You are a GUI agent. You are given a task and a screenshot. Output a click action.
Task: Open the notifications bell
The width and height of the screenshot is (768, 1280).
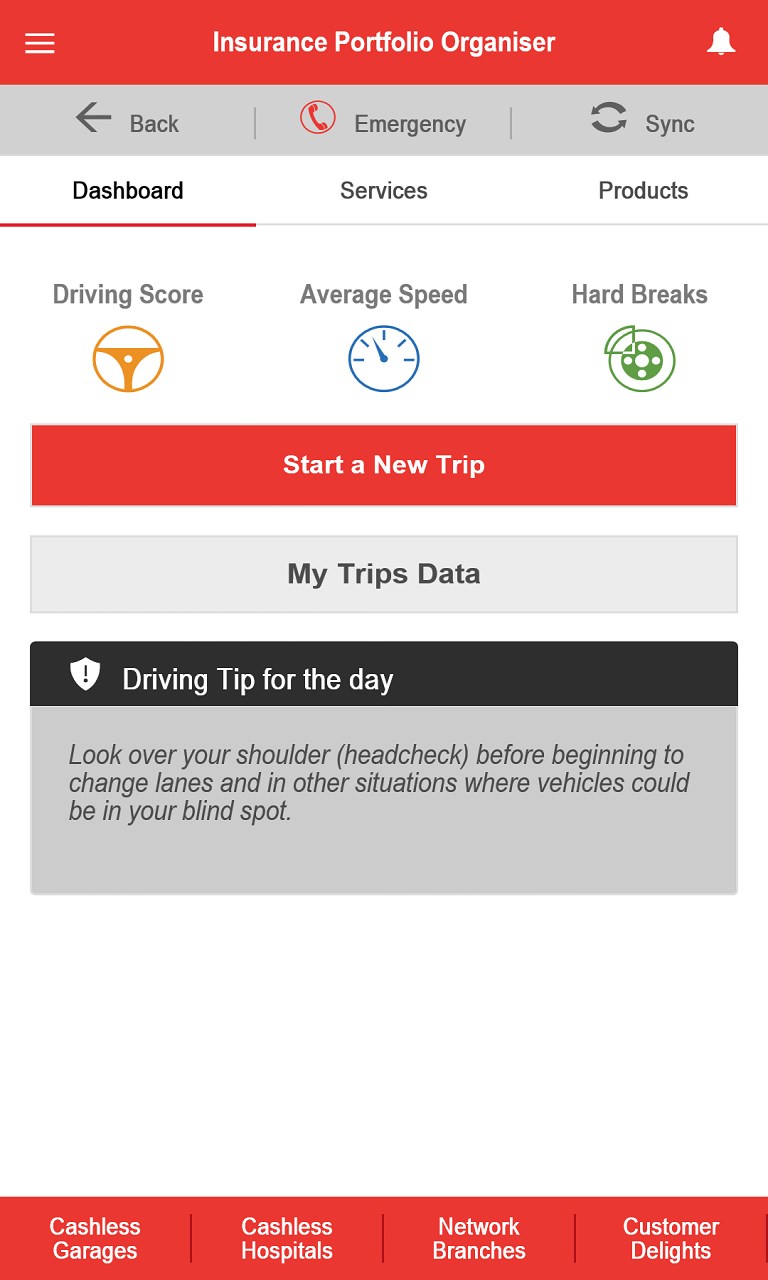(x=721, y=42)
